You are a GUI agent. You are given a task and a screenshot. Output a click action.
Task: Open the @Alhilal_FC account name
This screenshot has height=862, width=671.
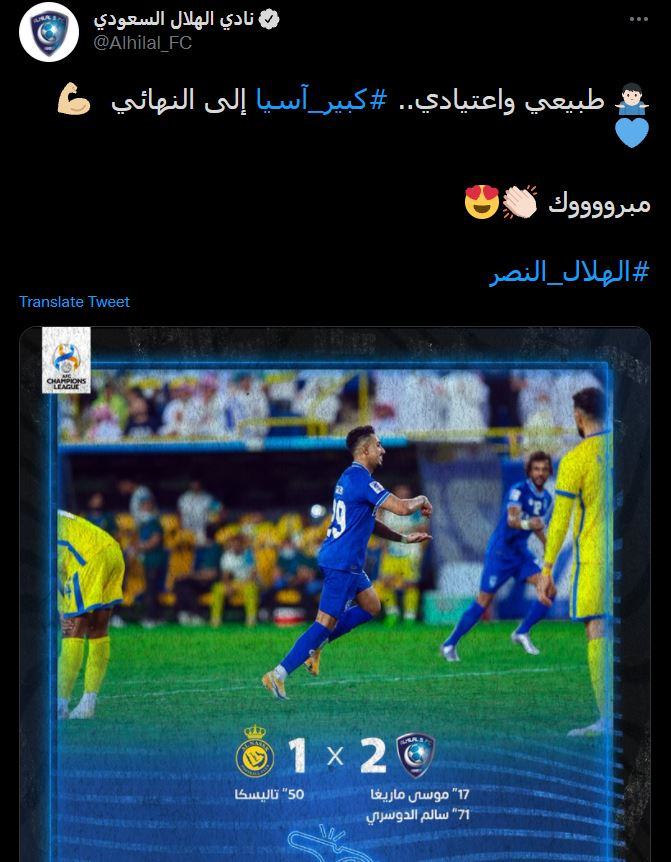pyautogui.click(x=142, y=43)
